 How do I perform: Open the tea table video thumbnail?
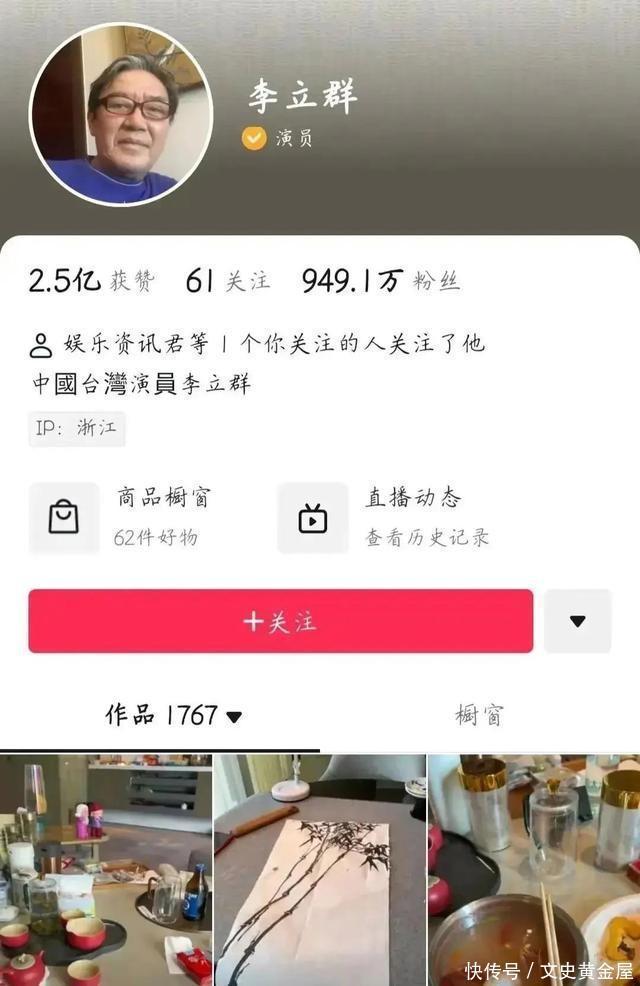pyautogui.click(x=105, y=870)
